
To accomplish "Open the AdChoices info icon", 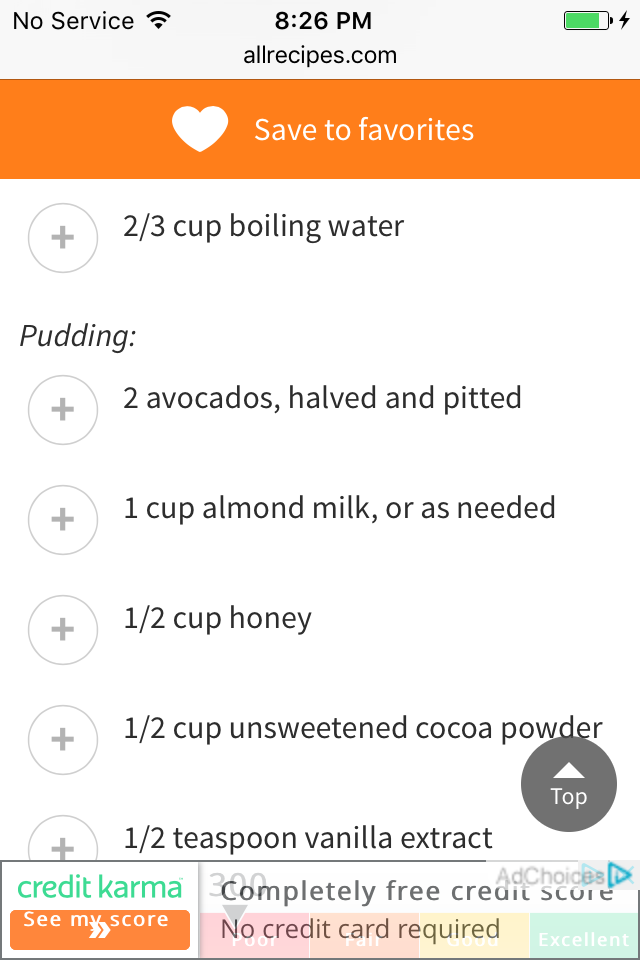I will click(x=621, y=875).
